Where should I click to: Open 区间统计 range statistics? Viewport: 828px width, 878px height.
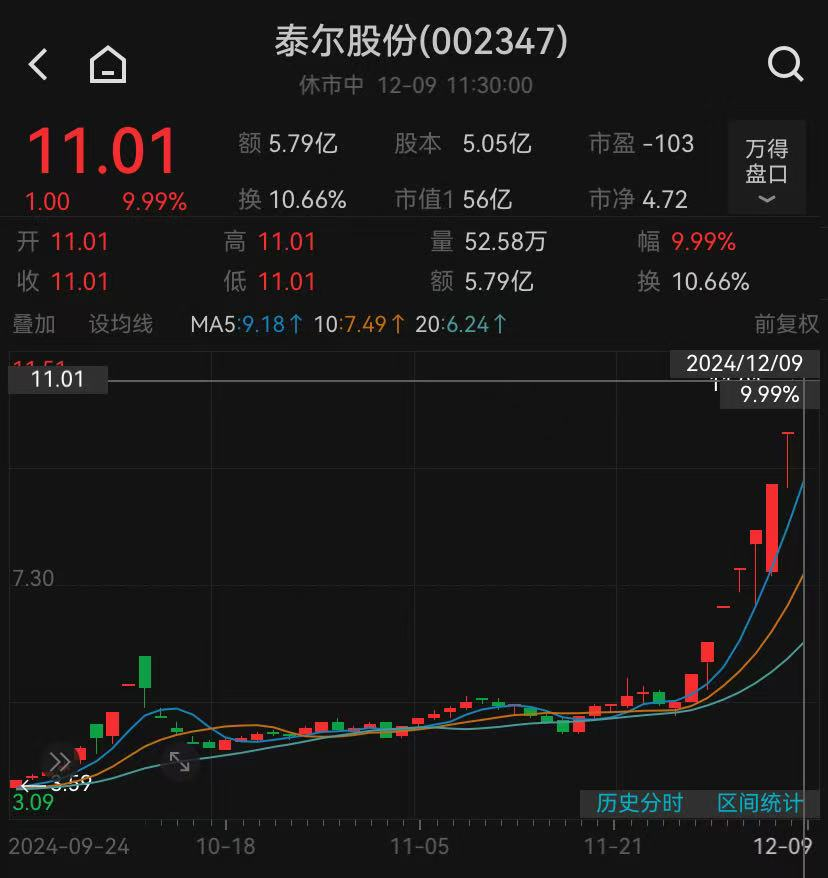[x=760, y=803]
